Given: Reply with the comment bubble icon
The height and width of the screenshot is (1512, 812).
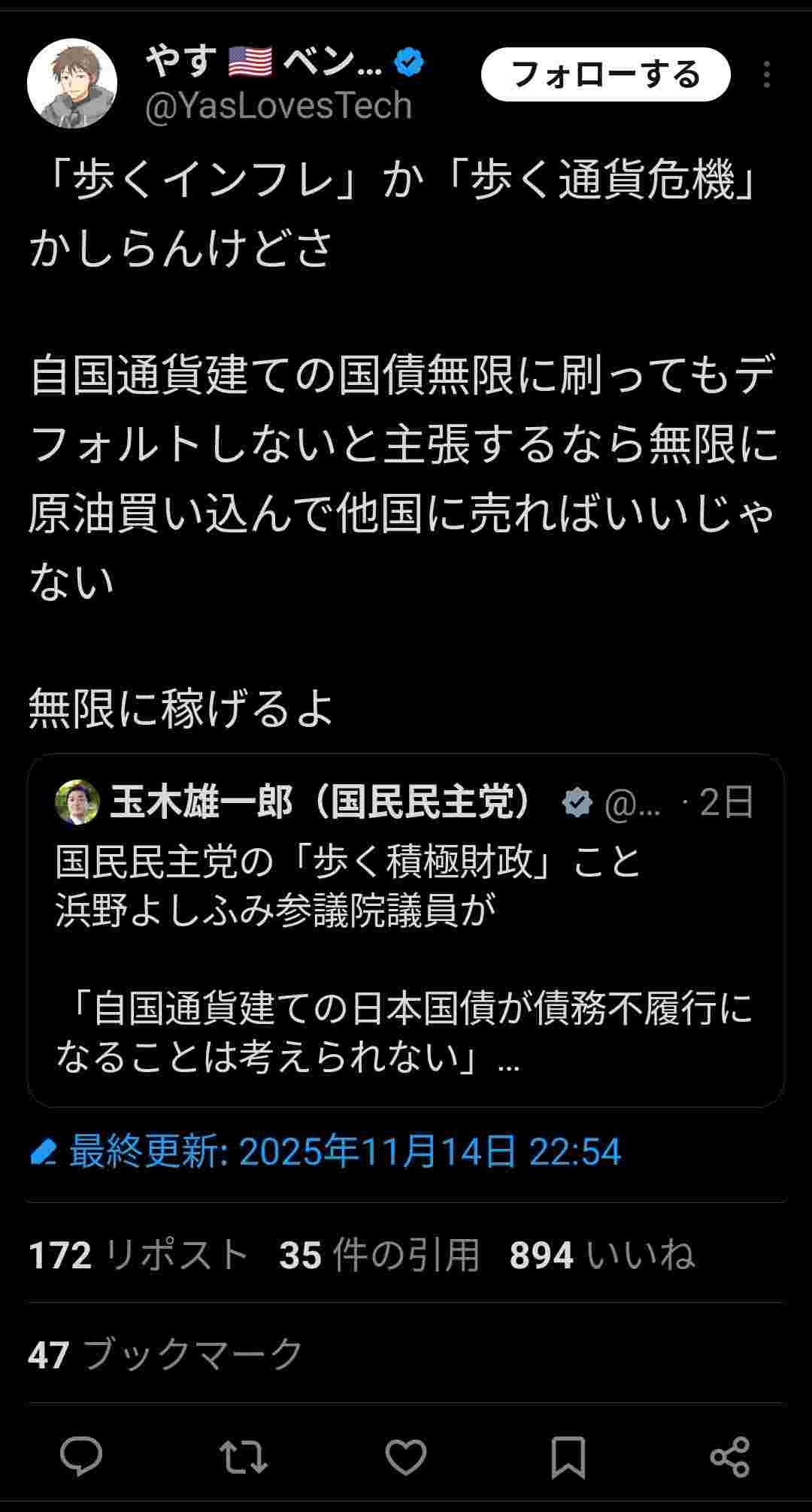Looking at the screenshot, I should (x=81, y=1456).
